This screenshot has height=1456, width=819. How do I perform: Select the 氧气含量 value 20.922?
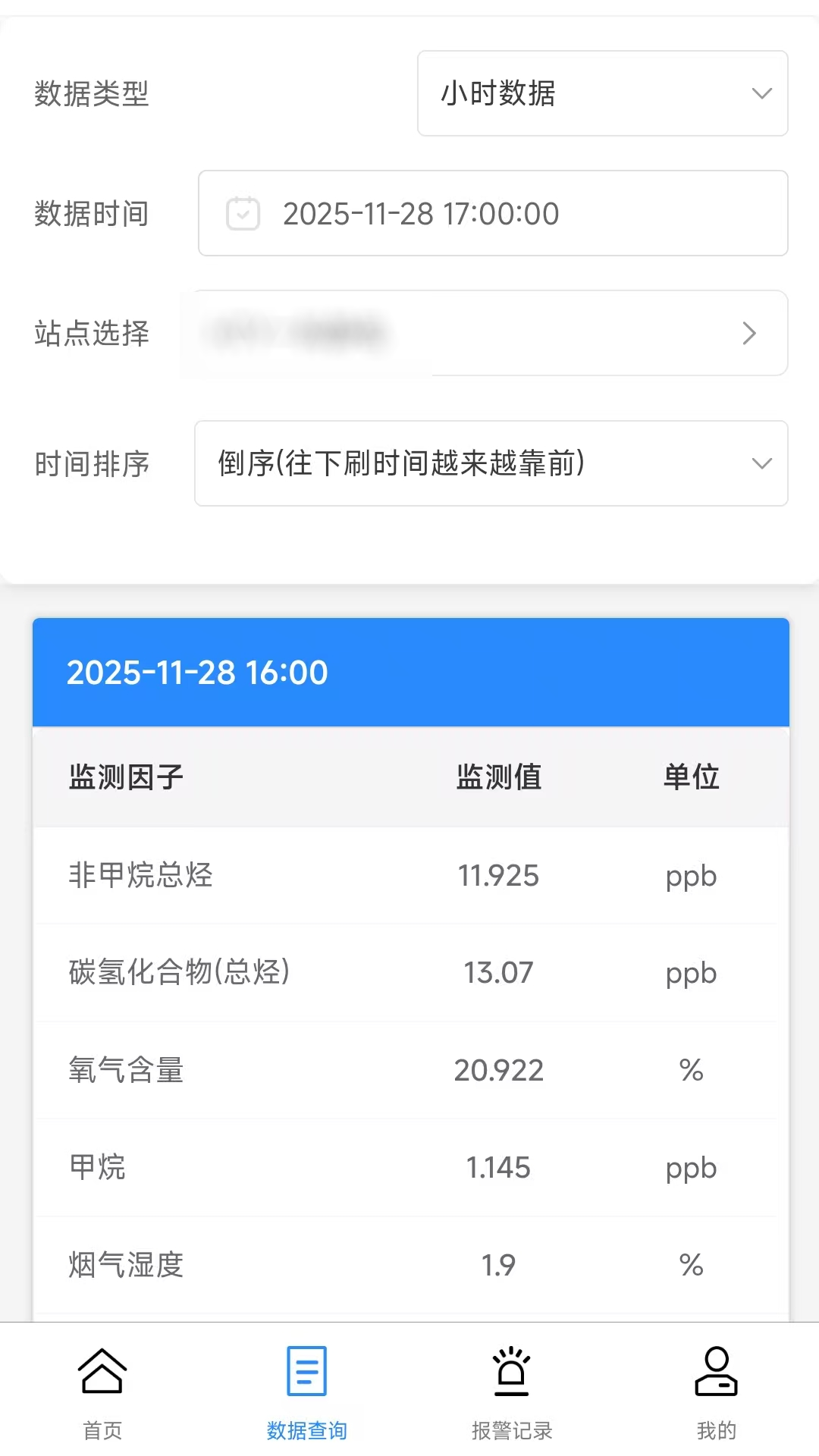tap(499, 1070)
